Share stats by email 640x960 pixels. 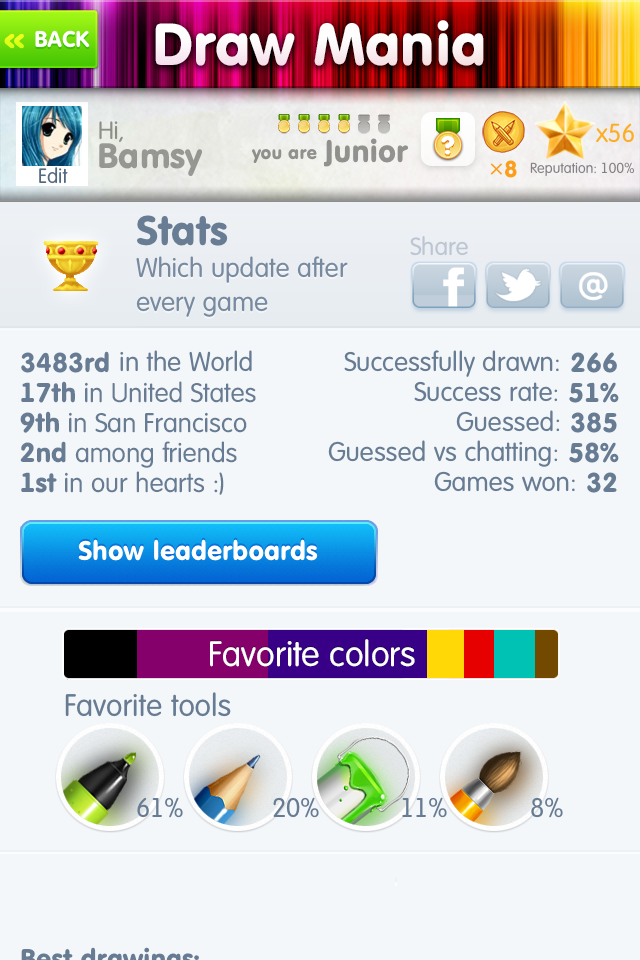click(x=592, y=286)
